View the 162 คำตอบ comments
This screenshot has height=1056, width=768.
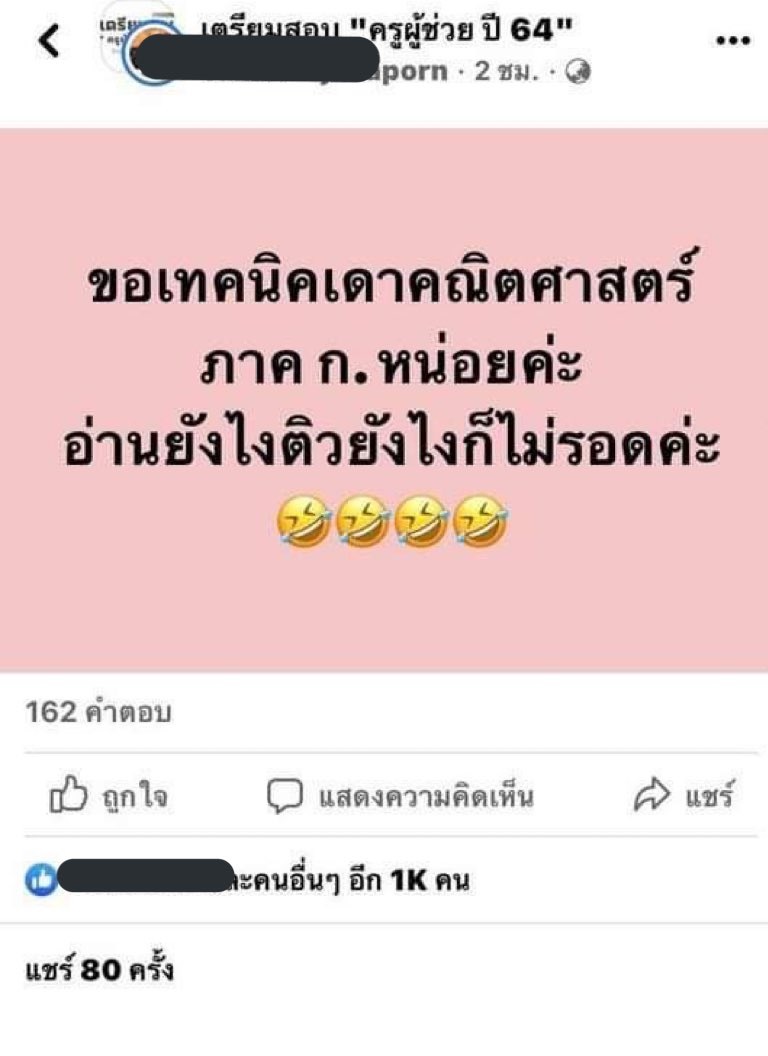tap(98, 712)
